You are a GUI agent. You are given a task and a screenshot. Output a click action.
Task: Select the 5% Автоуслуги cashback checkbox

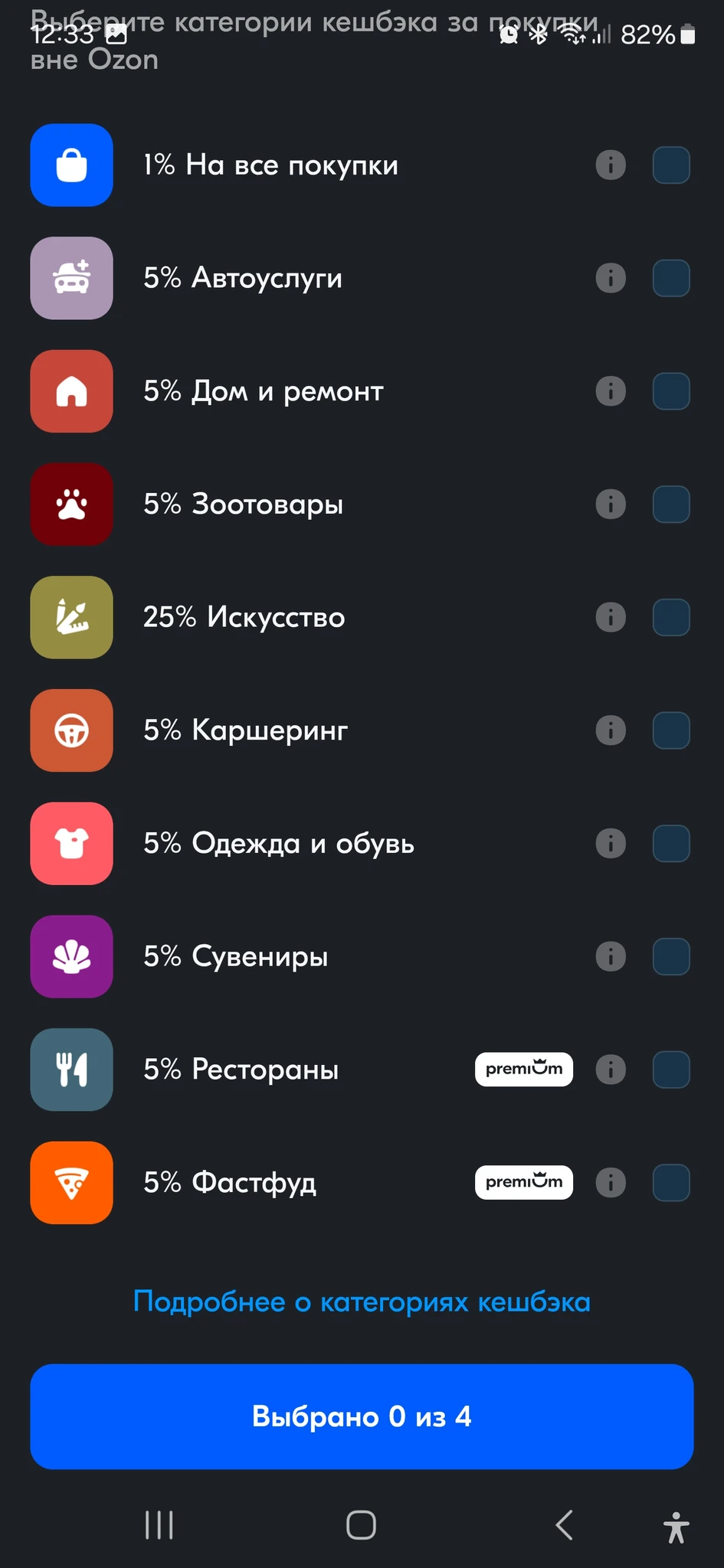point(670,278)
